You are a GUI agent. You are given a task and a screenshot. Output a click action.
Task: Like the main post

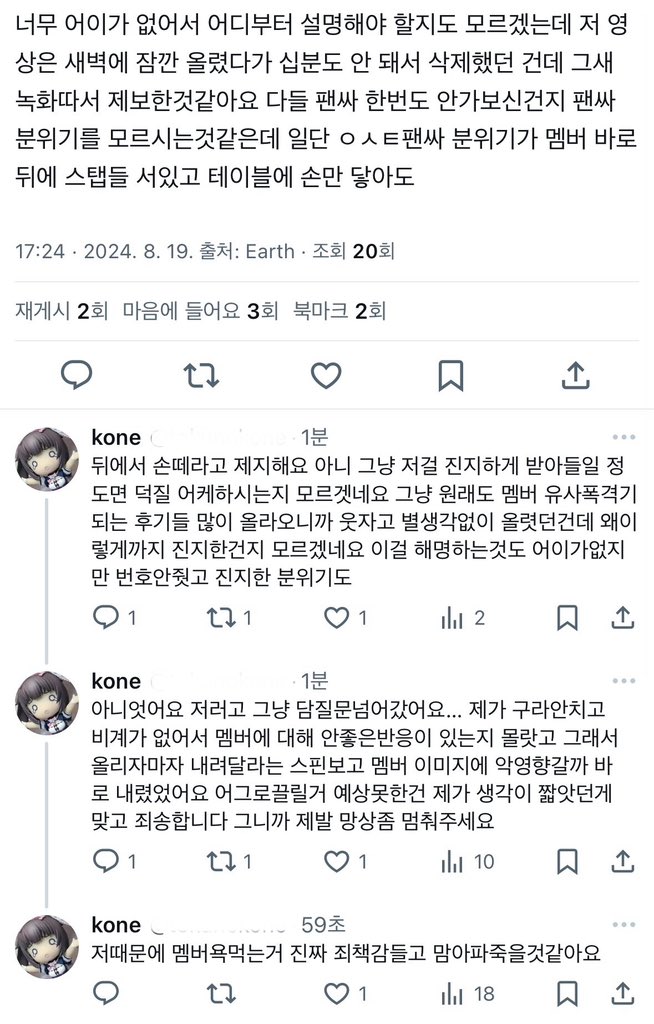pos(326,374)
